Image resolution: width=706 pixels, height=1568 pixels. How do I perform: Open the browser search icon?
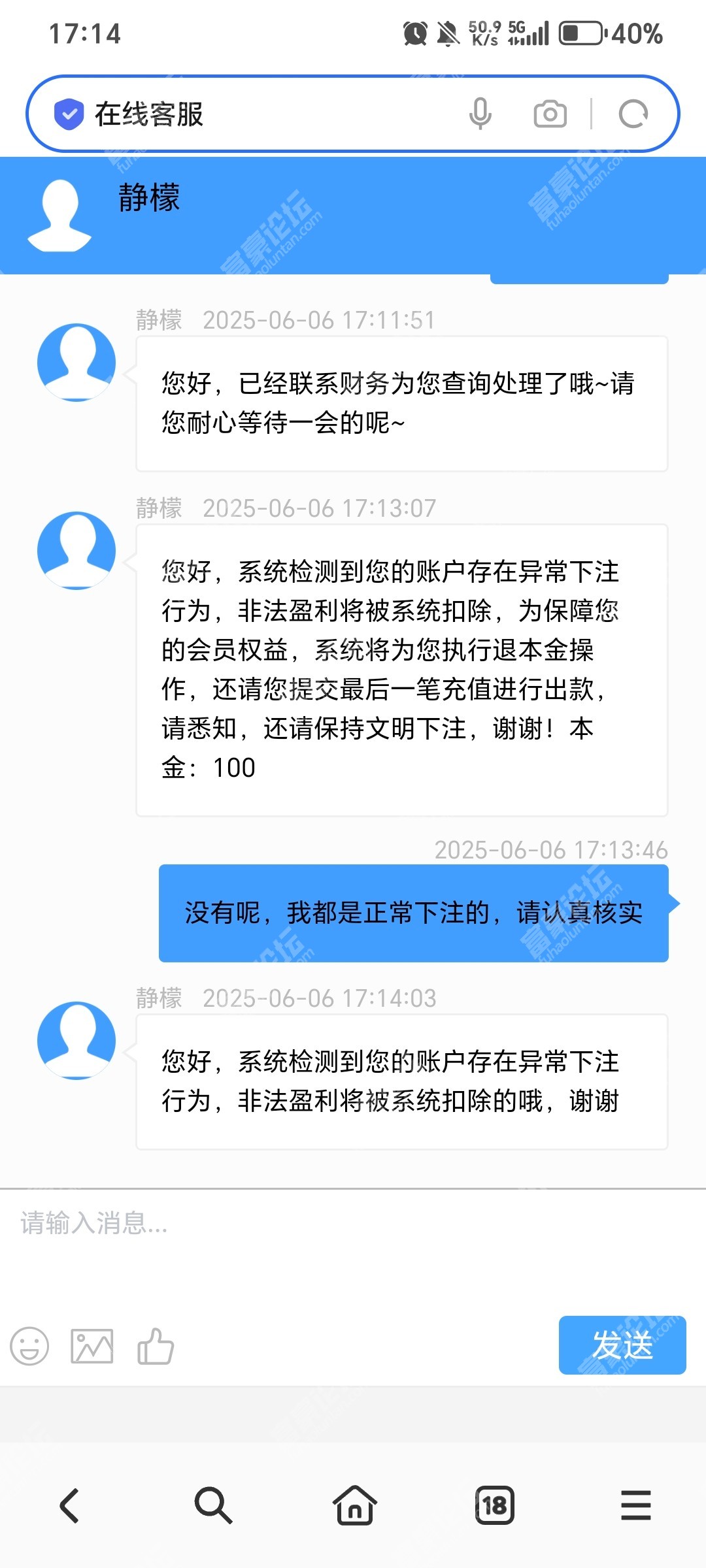tap(212, 1505)
